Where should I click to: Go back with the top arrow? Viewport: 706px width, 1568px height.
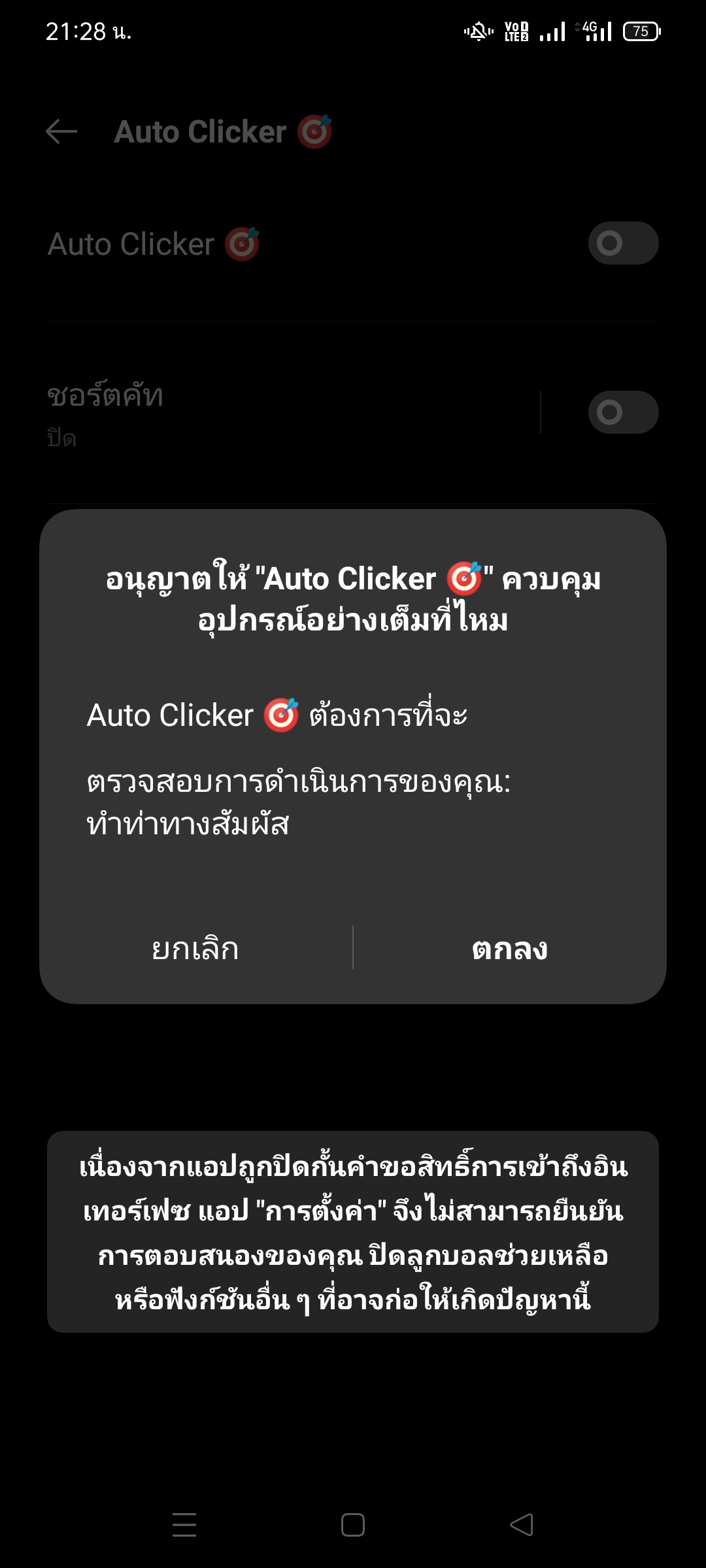pos(61,131)
